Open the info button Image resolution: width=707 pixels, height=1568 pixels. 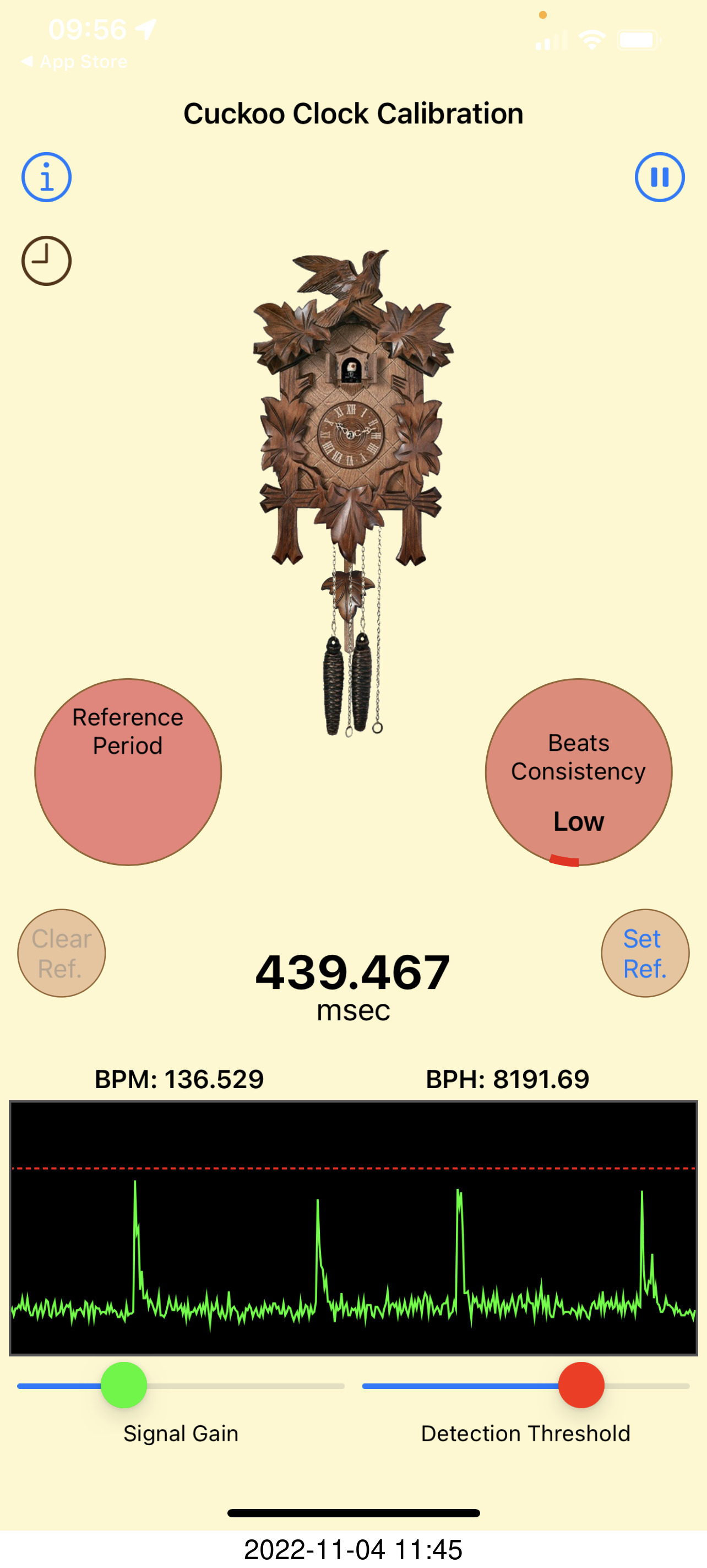(x=46, y=177)
